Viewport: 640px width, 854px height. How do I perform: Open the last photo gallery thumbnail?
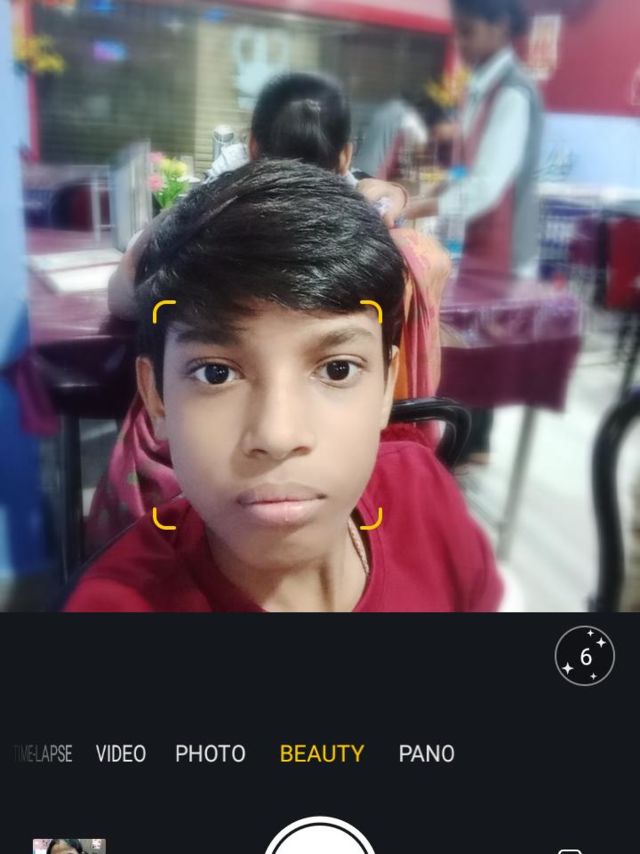(x=69, y=846)
